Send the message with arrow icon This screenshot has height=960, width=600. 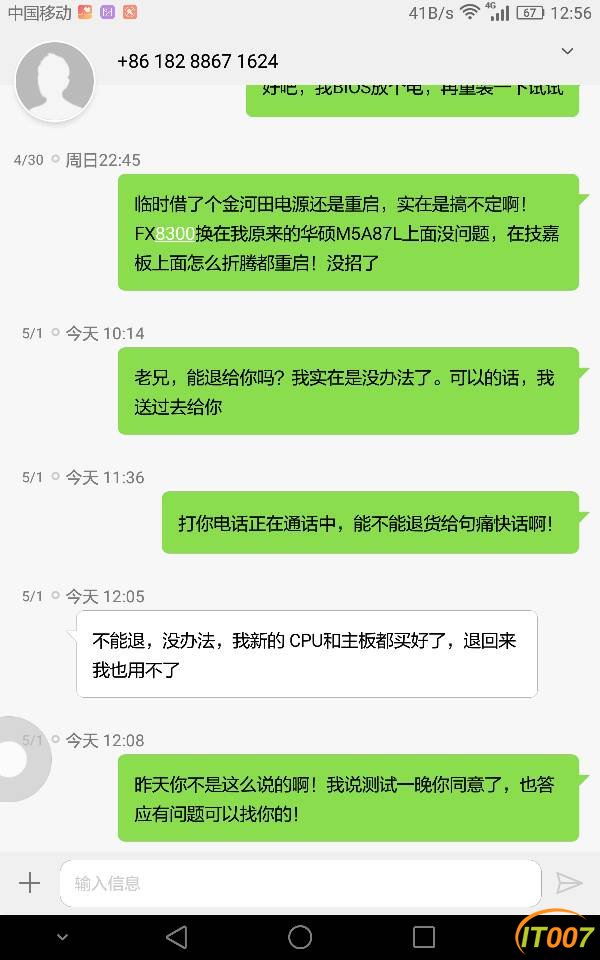(569, 882)
